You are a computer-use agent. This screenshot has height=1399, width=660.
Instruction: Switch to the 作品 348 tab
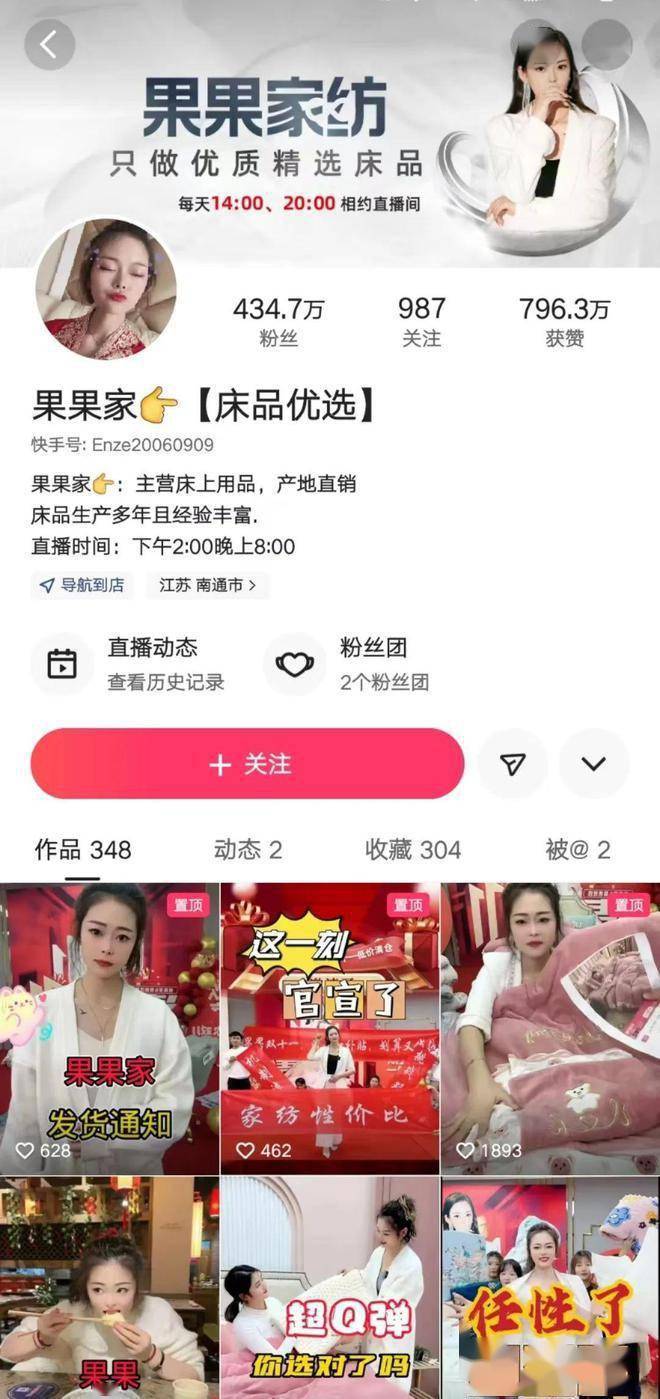point(83,850)
